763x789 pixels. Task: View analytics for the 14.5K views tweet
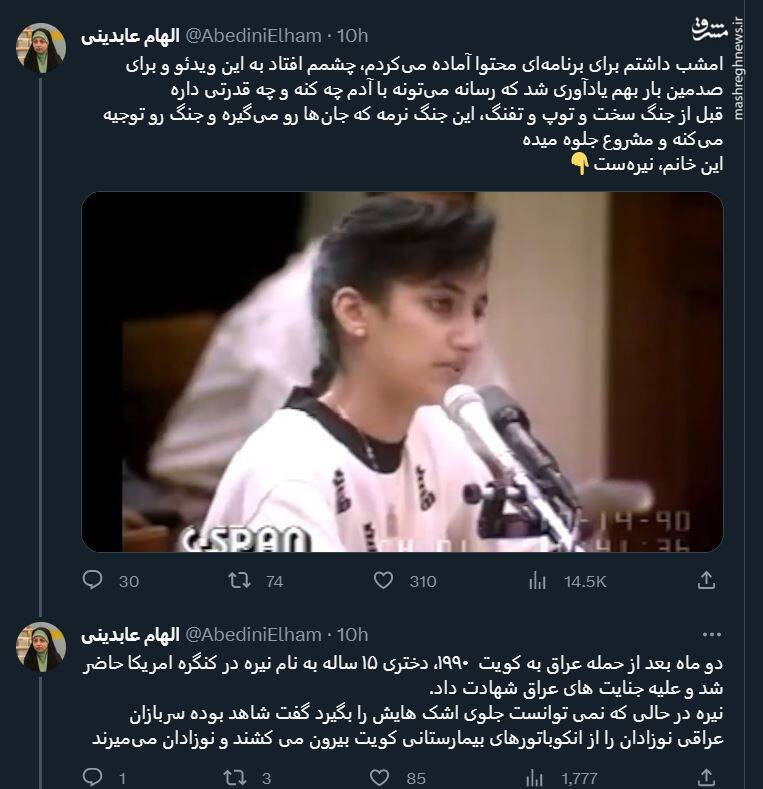[538, 580]
